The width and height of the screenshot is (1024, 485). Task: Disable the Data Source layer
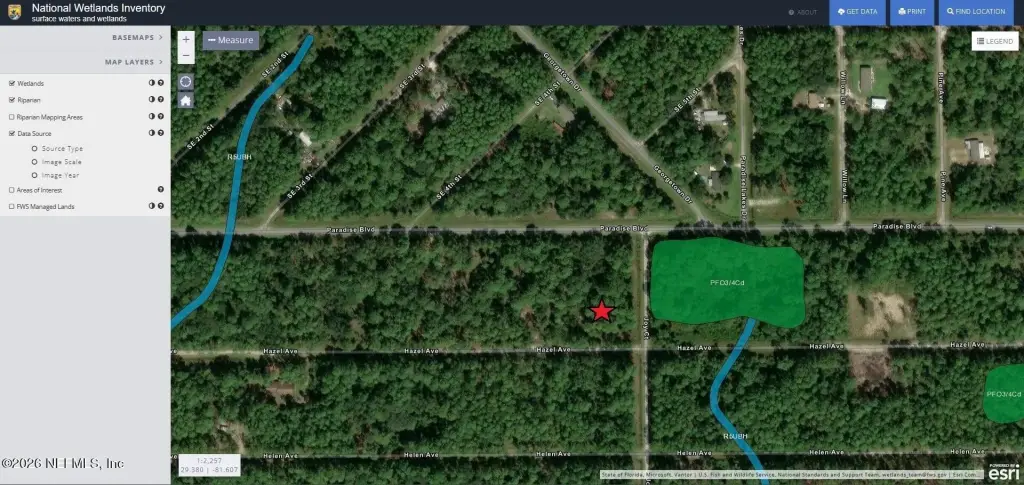[12, 133]
